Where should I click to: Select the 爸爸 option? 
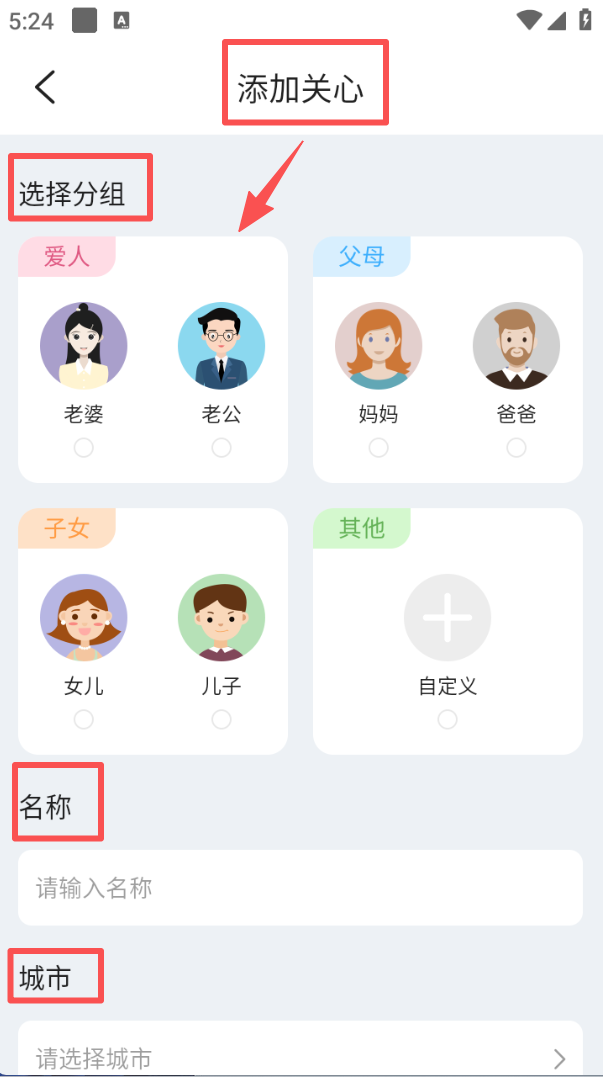point(516,447)
